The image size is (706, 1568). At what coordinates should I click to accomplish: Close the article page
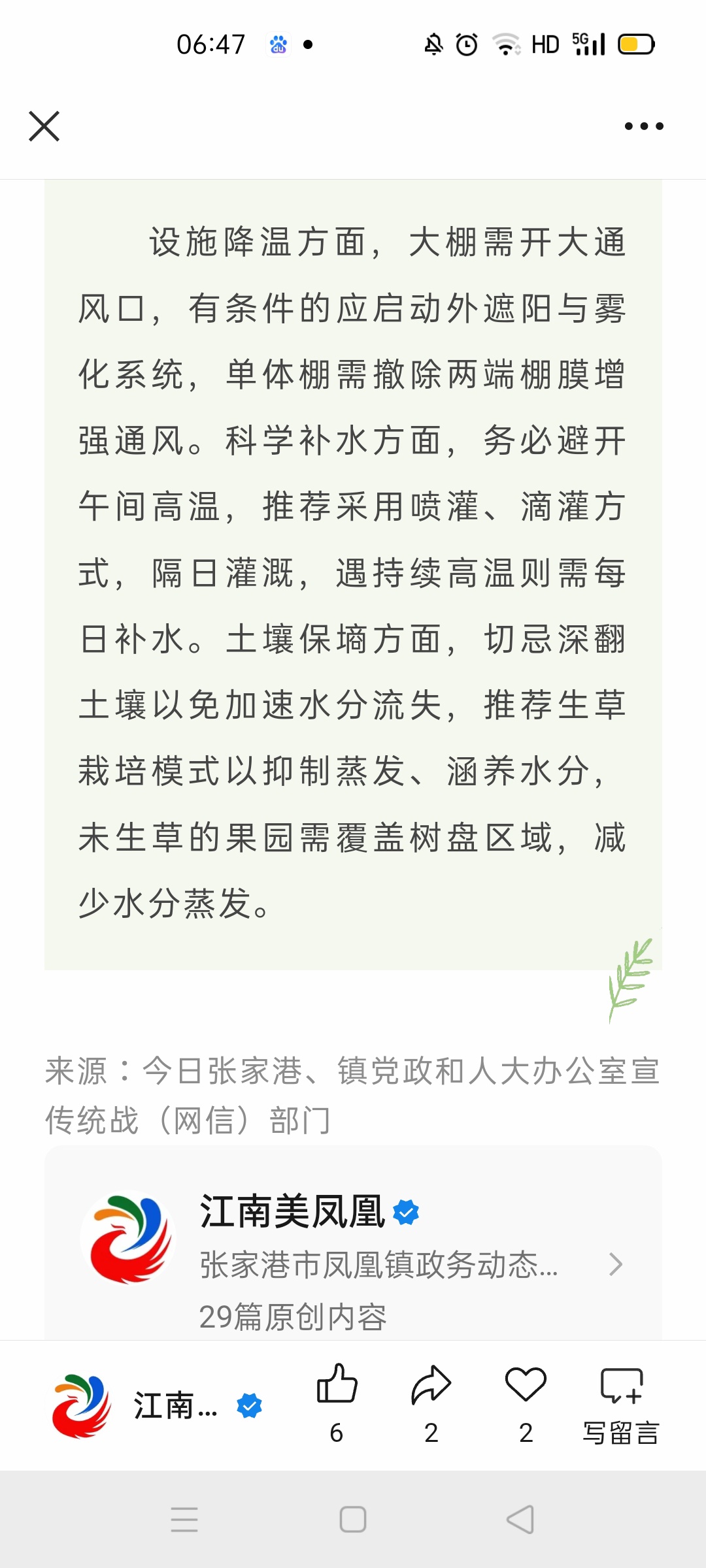[x=44, y=126]
